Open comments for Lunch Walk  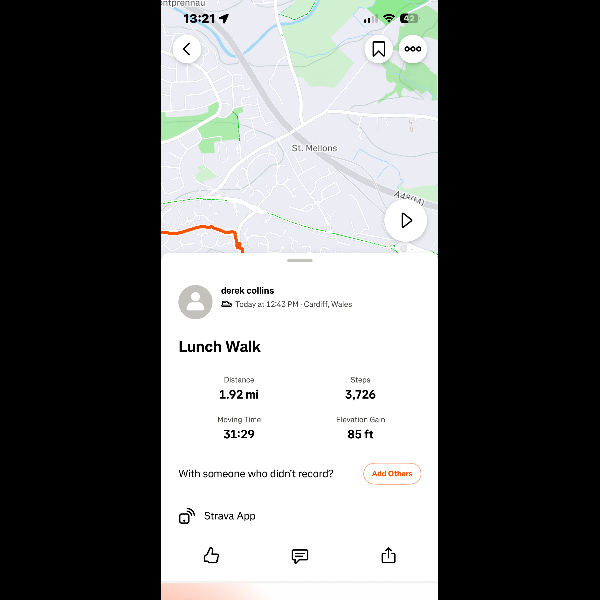tap(299, 556)
